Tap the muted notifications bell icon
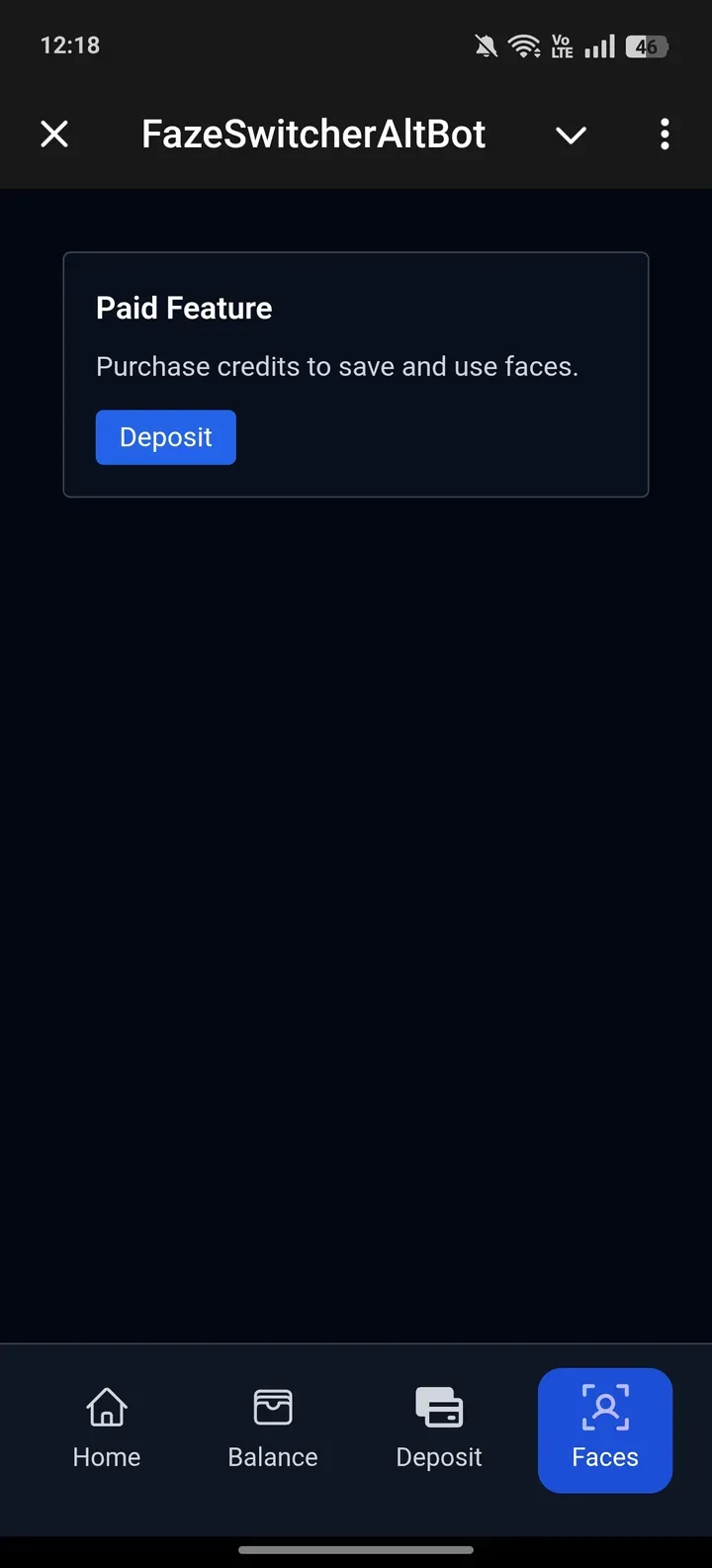 pos(485,46)
